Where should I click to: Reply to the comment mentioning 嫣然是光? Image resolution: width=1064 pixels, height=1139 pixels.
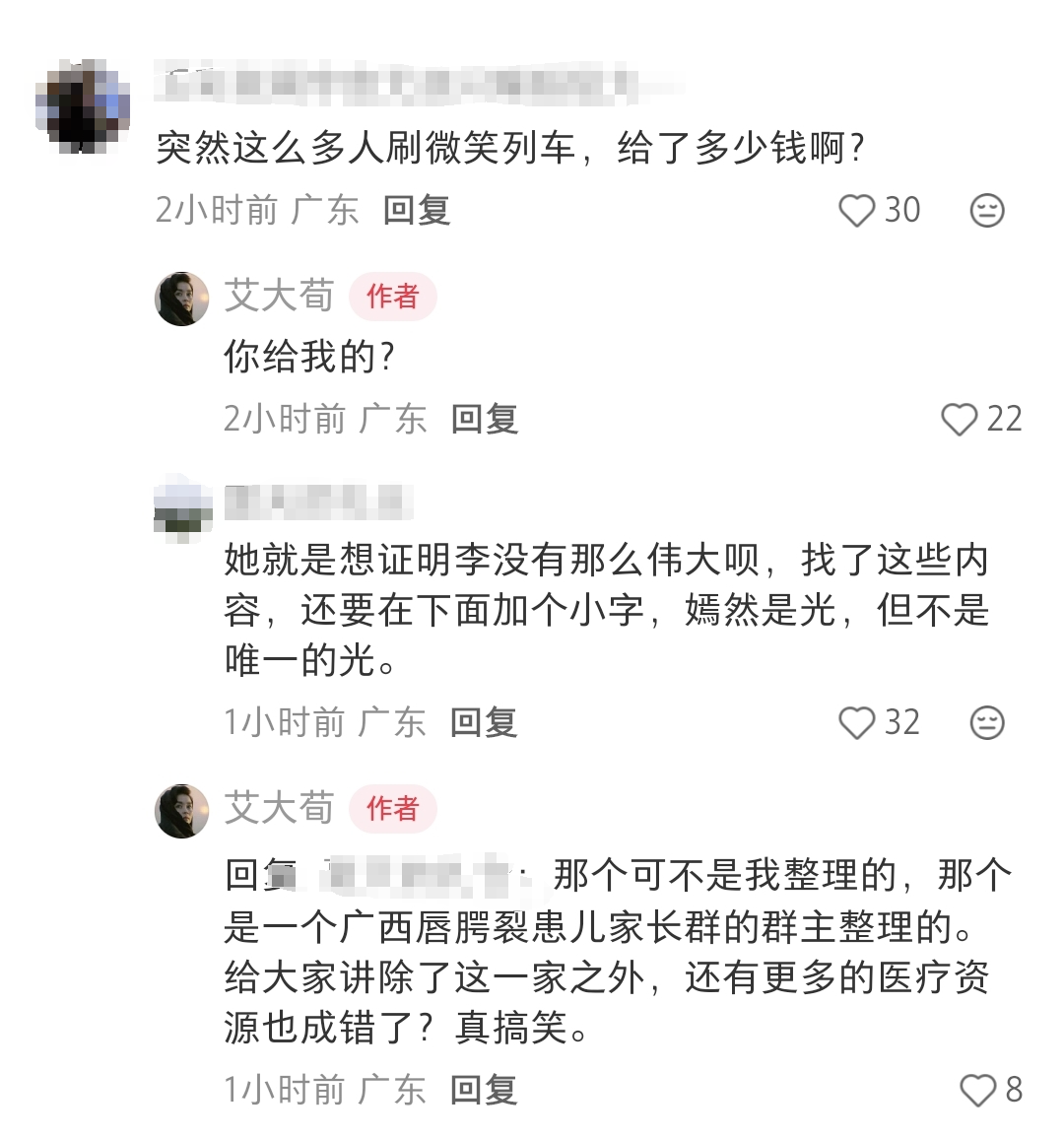point(484,723)
